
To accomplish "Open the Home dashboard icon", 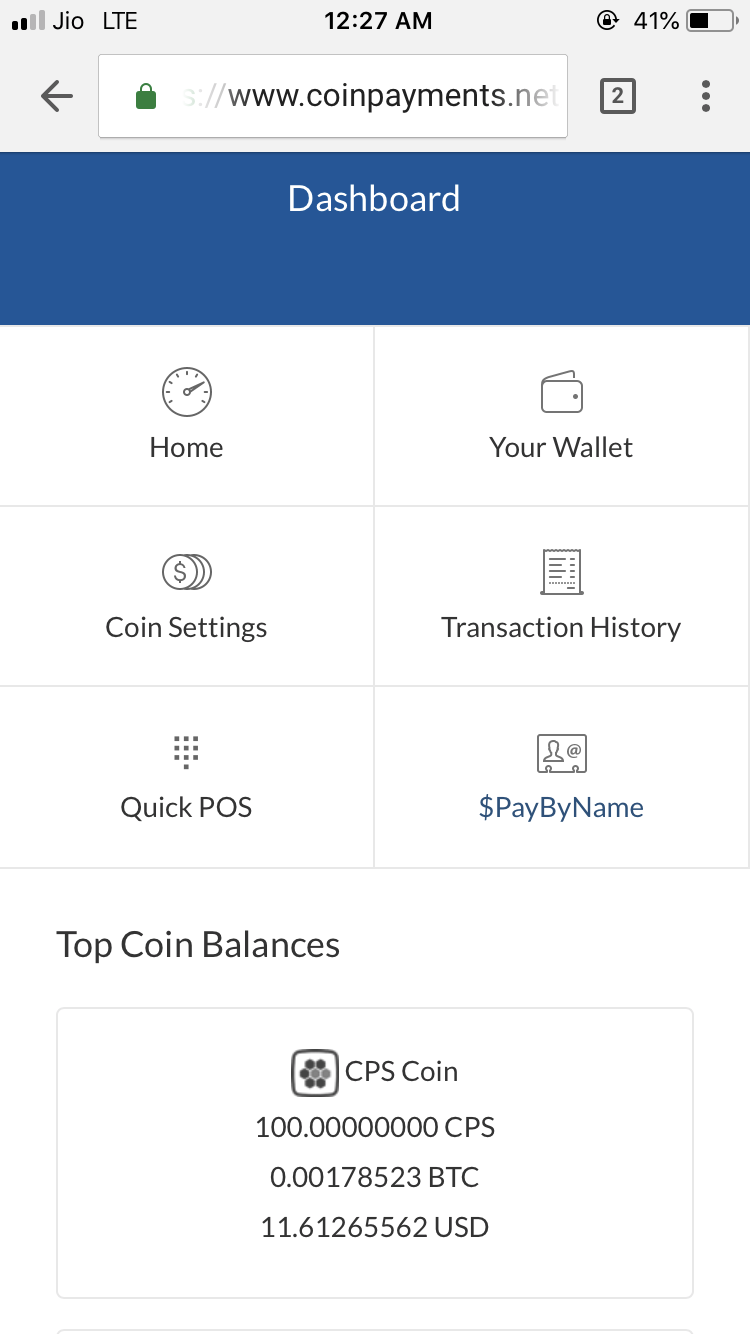I will coord(186,392).
